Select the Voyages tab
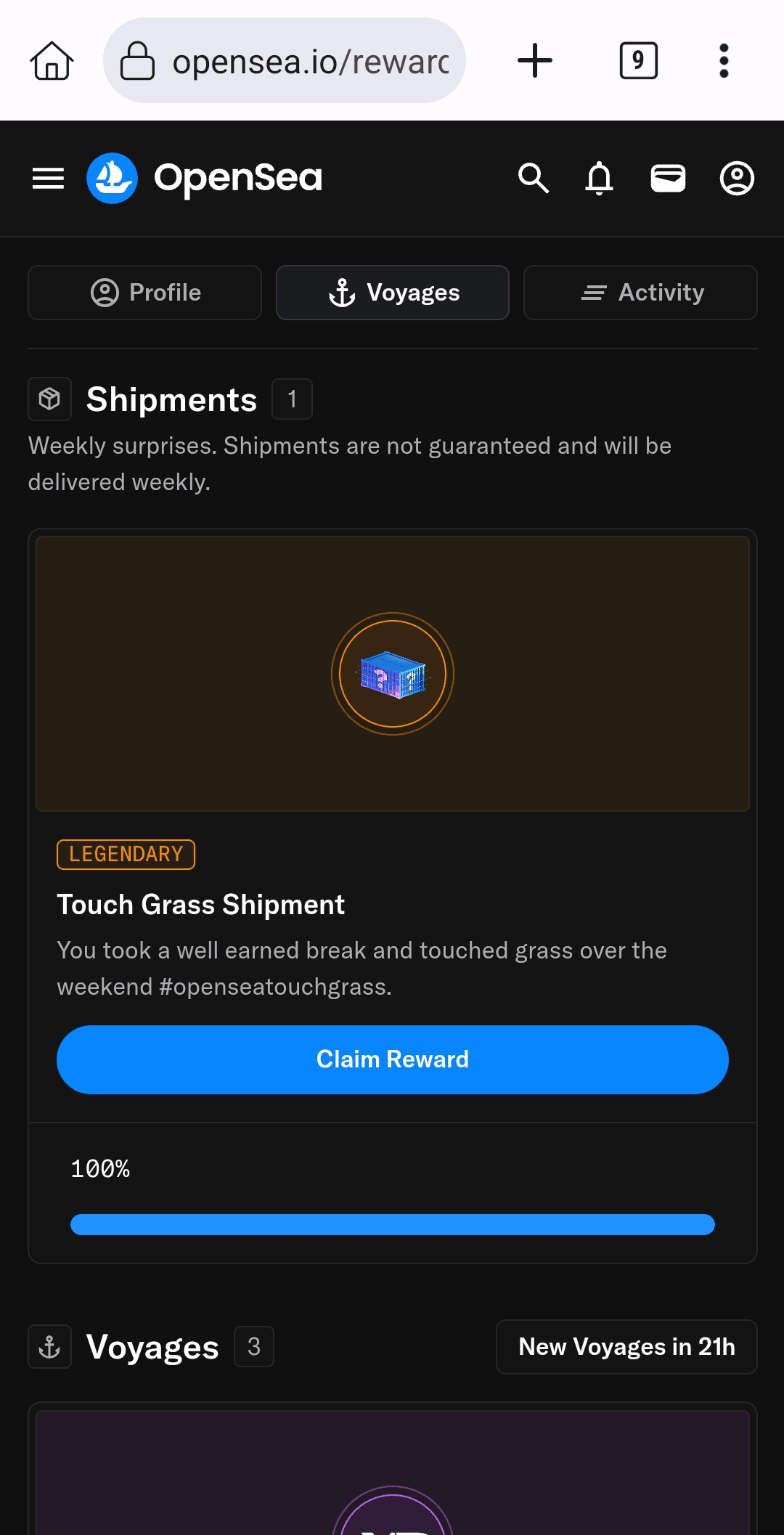784x1535 pixels. [x=393, y=293]
